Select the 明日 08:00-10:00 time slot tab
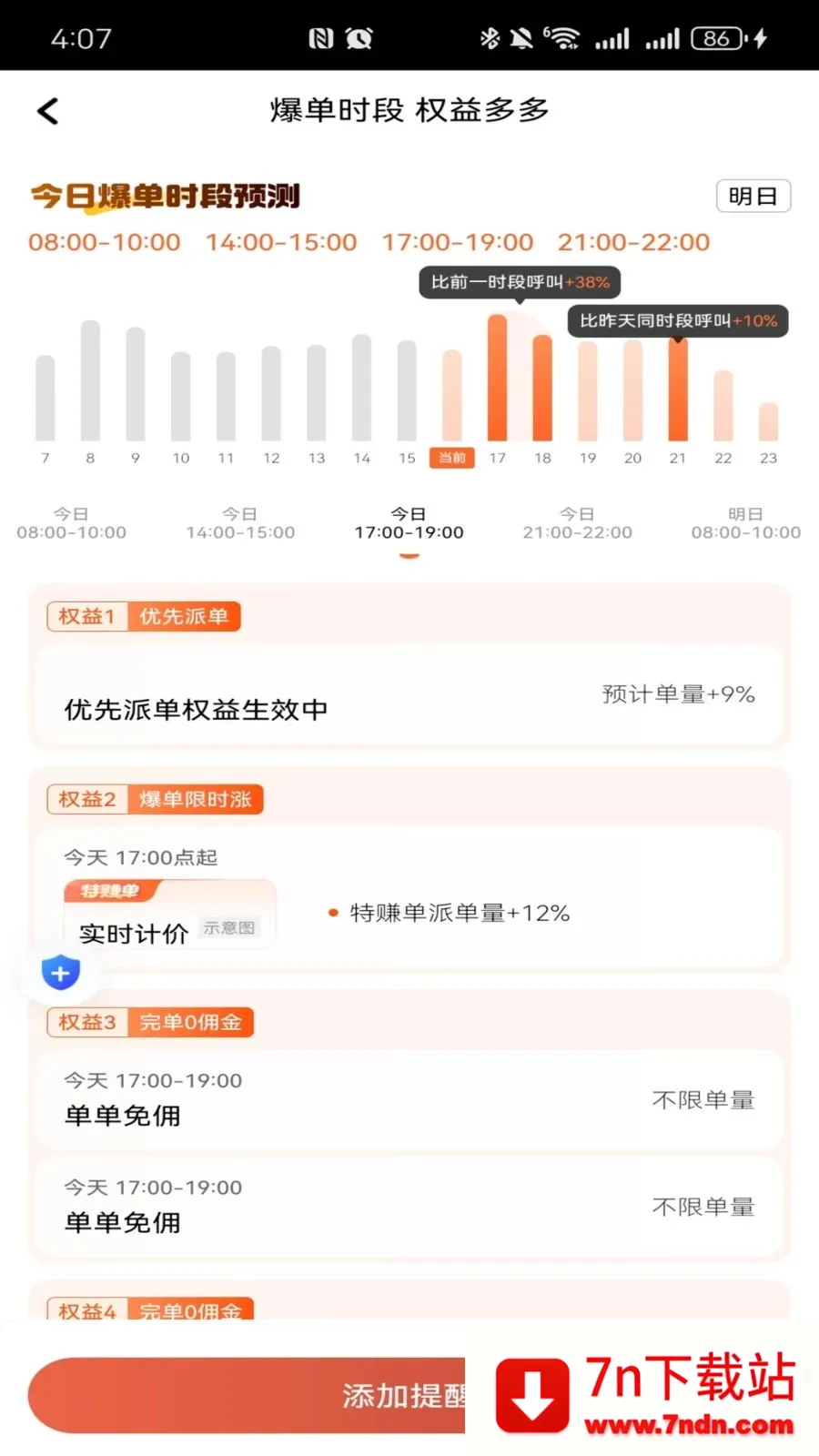The width and height of the screenshot is (819, 1456). (745, 523)
